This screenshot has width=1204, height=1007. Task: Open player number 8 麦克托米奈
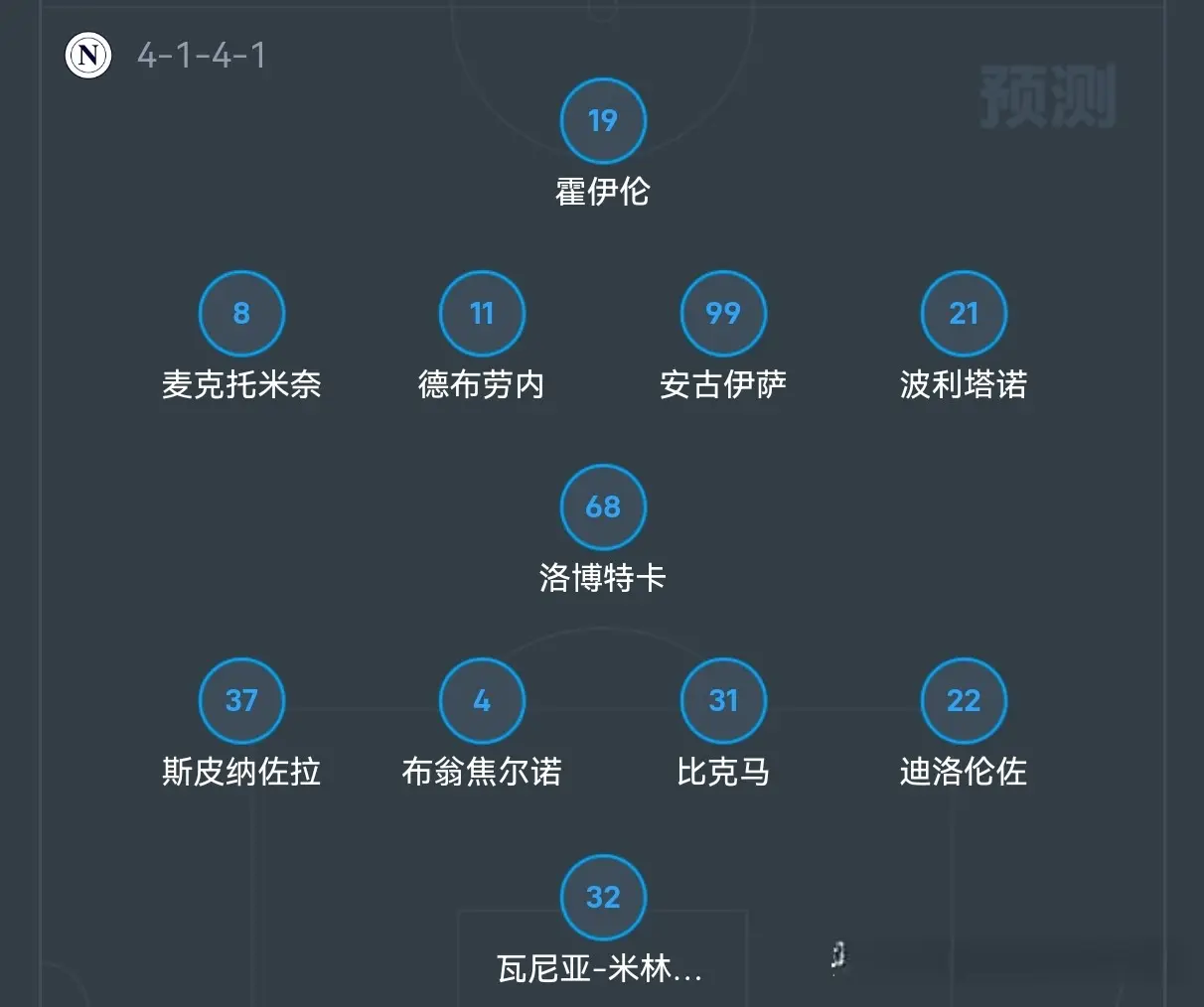(x=241, y=314)
